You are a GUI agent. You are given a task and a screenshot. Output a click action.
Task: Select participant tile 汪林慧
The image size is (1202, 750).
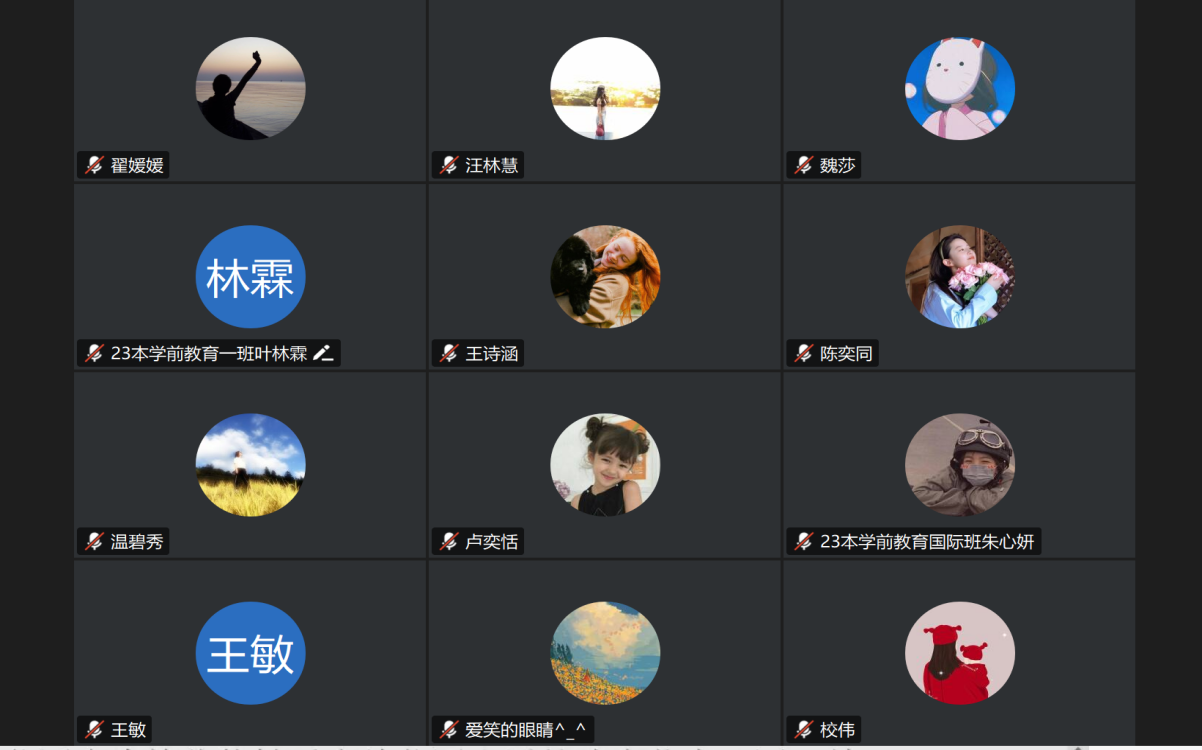[604, 90]
